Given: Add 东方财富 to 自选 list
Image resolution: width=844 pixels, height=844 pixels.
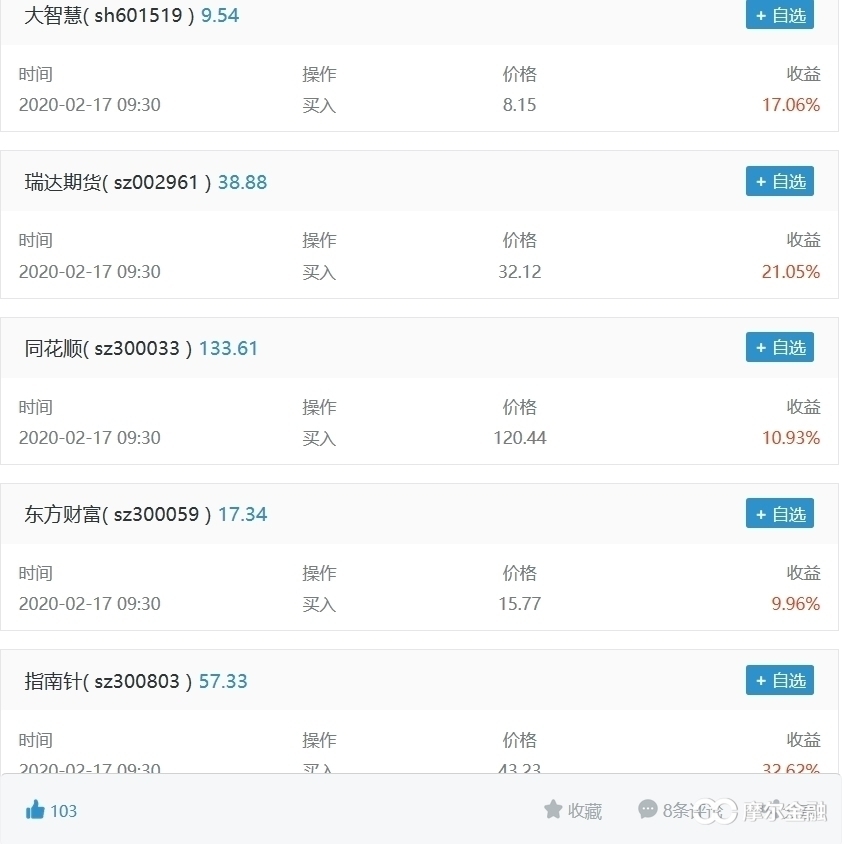Looking at the screenshot, I should pyautogui.click(x=779, y=514).
